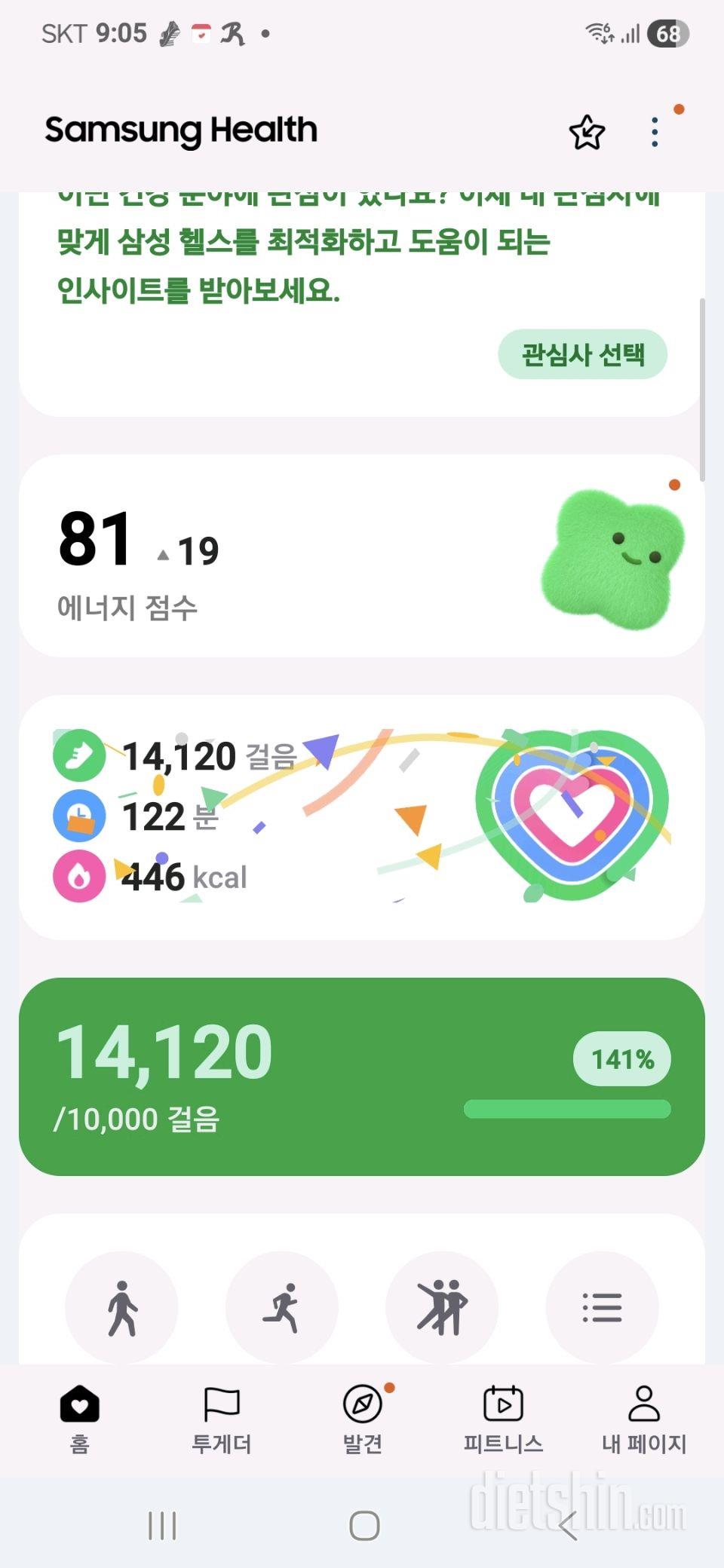
Task: Open the full exercise list
Action: [602, 1308]
